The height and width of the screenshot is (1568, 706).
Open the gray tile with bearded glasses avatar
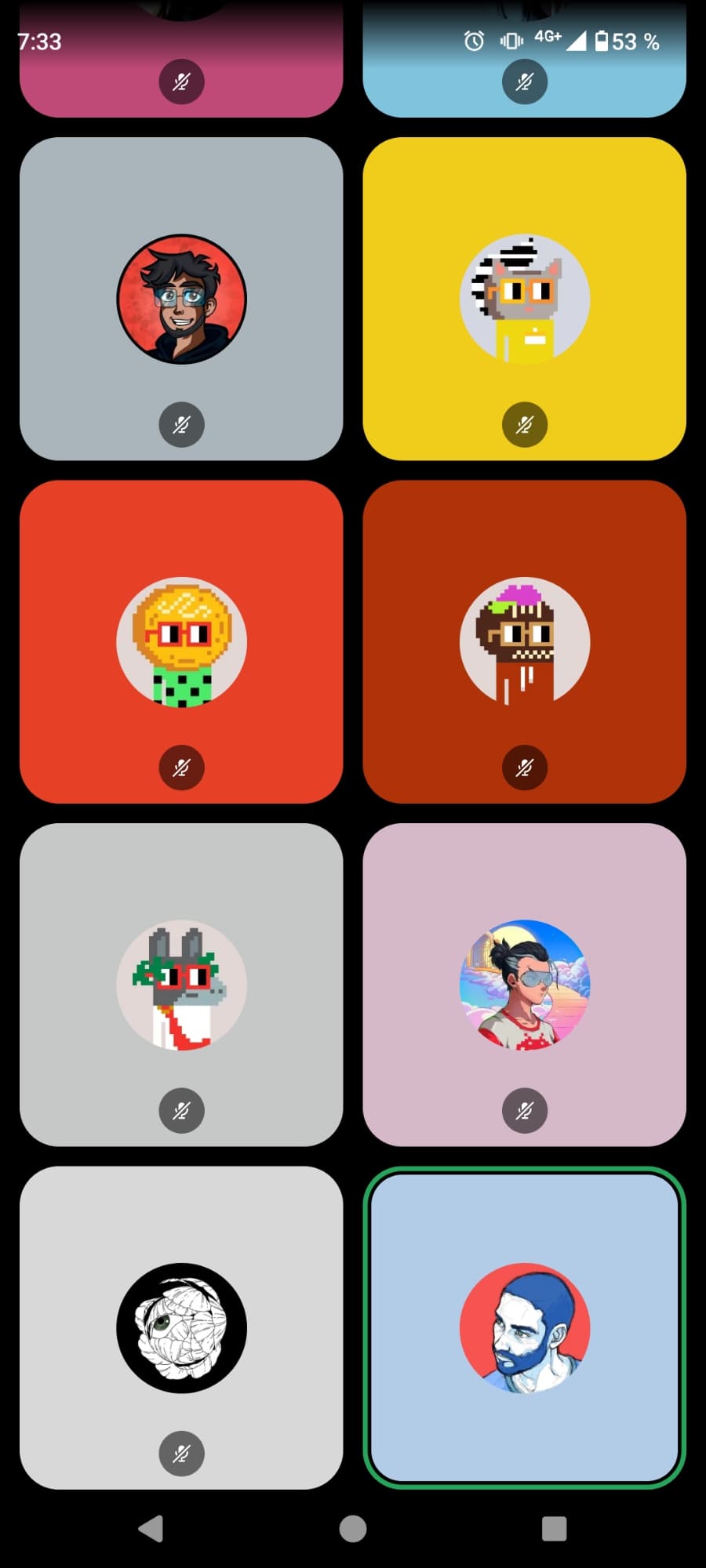coord(181,299)
